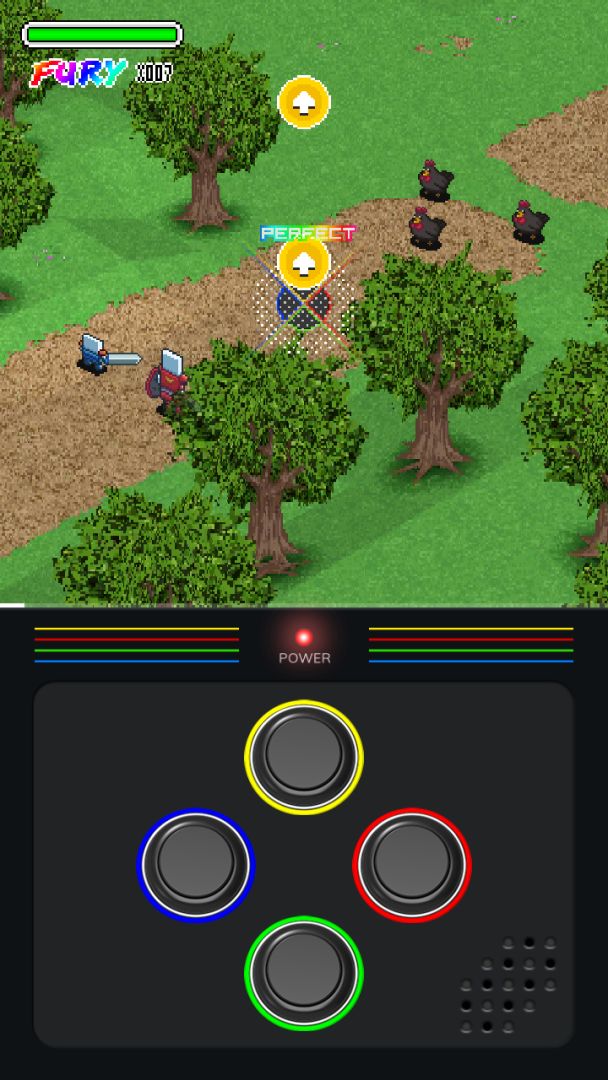Push the green-ringed controller button

[304, 972]
